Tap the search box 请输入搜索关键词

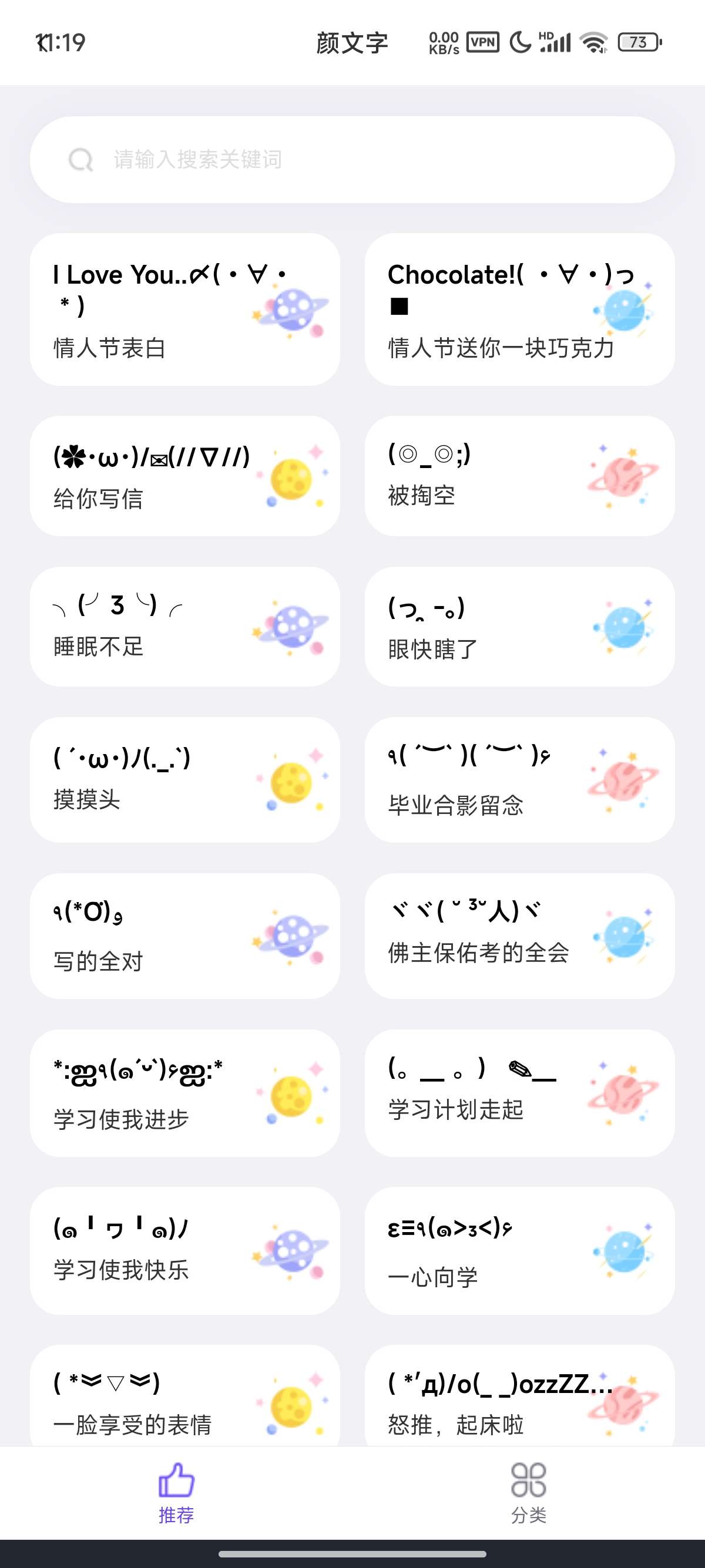click(352, 160)
